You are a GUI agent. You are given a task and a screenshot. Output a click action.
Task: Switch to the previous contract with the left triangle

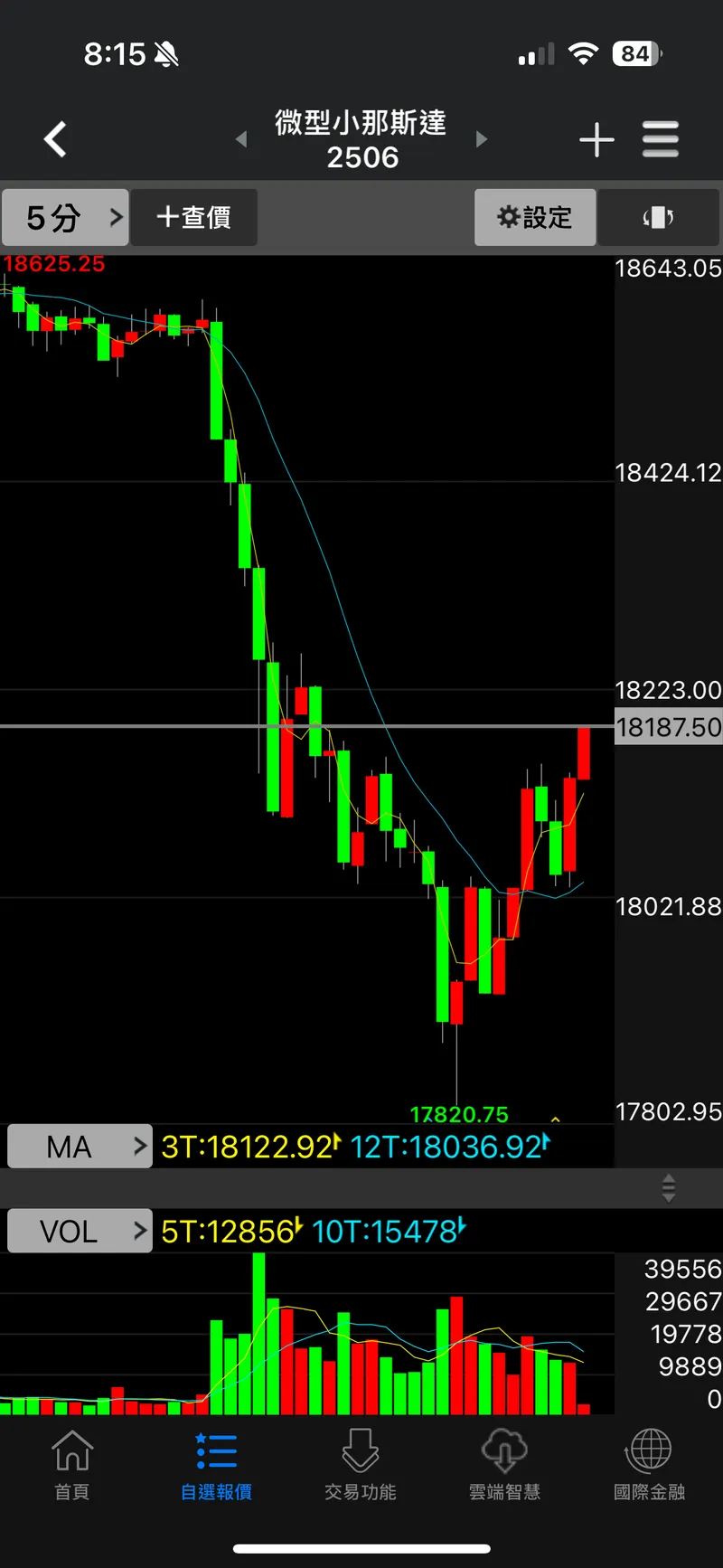click(x=241, y=139)
